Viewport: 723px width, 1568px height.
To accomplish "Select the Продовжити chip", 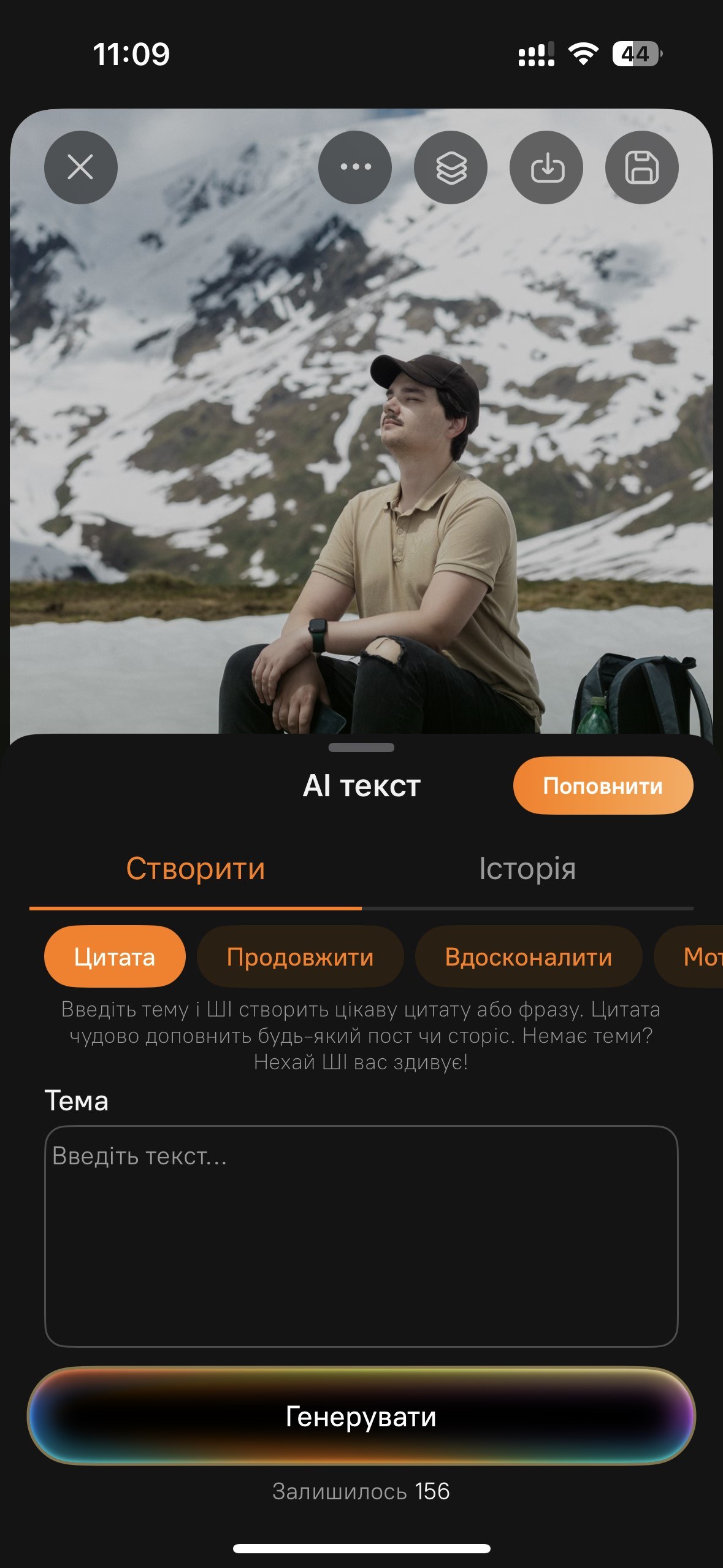I will tap(300, 957).
